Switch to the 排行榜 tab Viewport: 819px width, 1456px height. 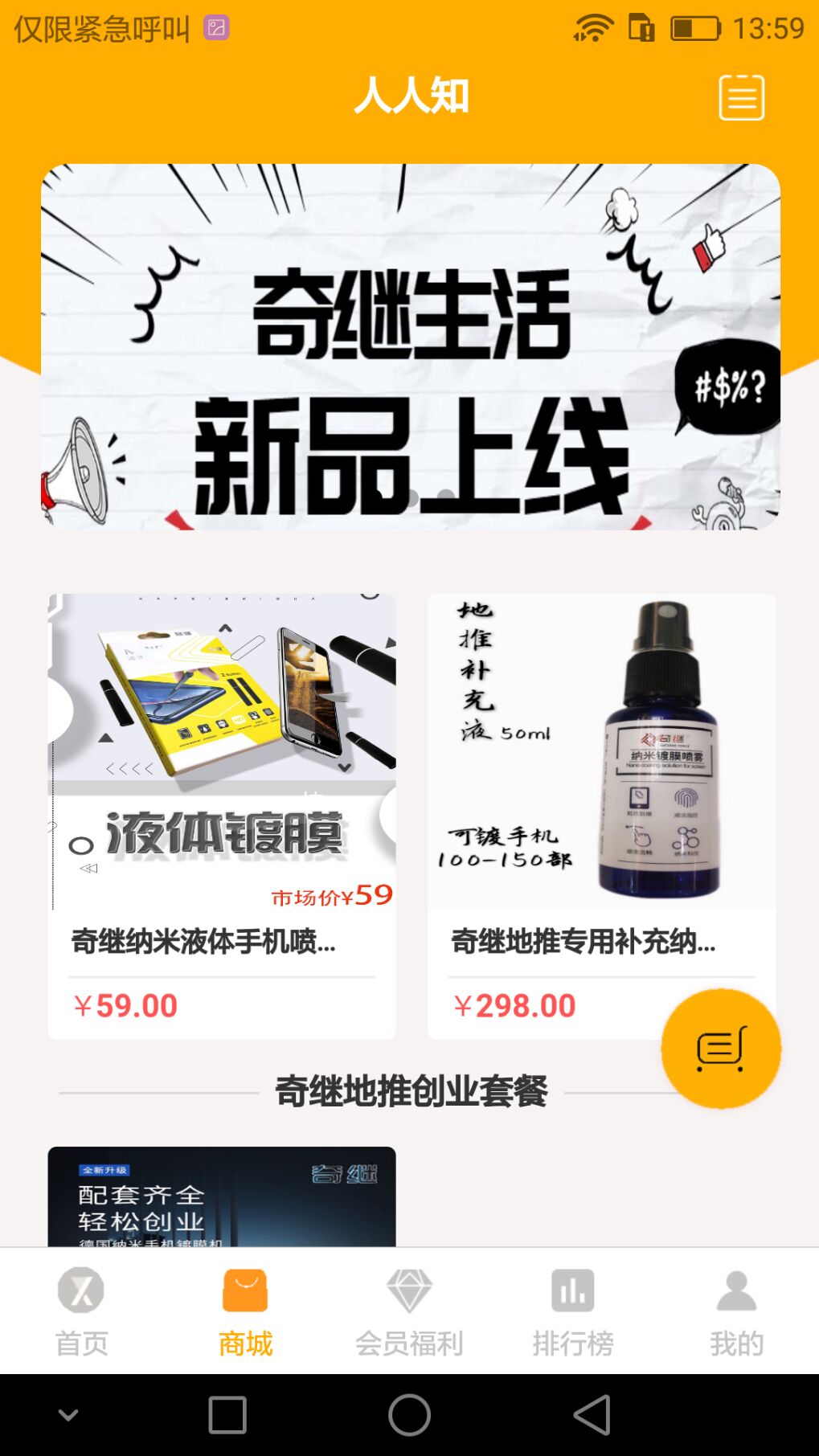tap(573, 1311)
